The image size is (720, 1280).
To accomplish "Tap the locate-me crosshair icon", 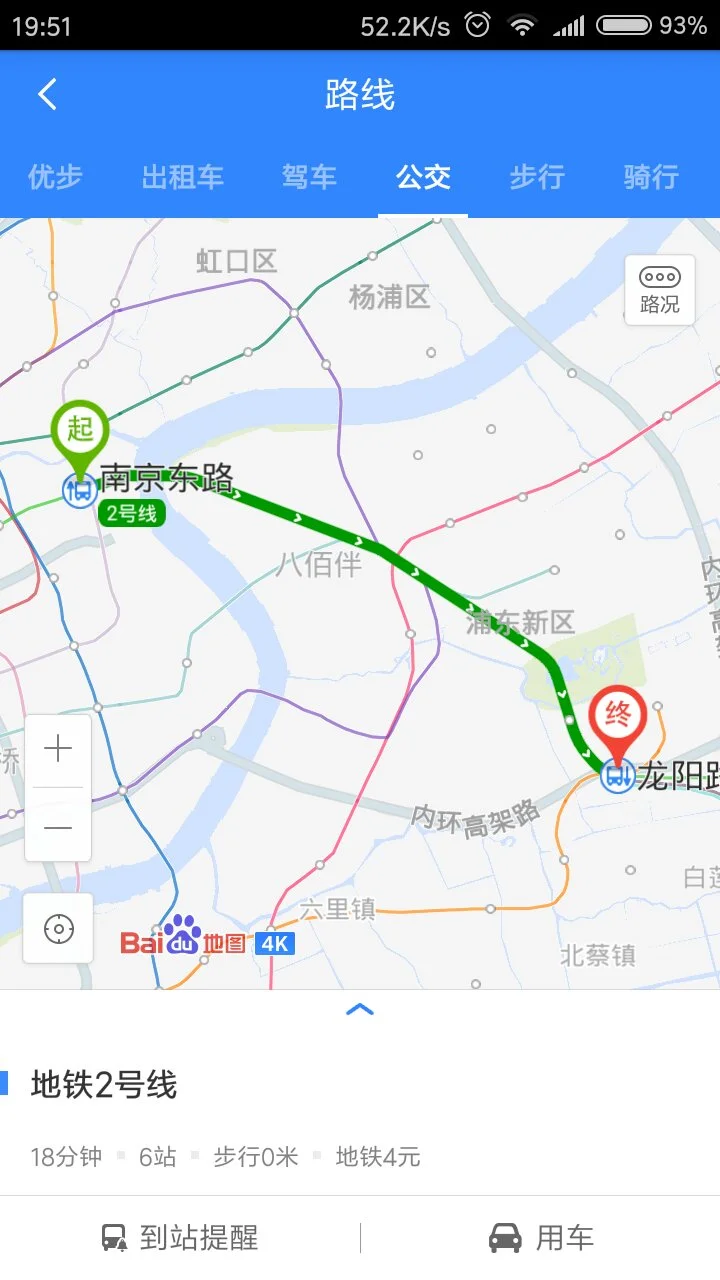I will click(x=57, y=927).
